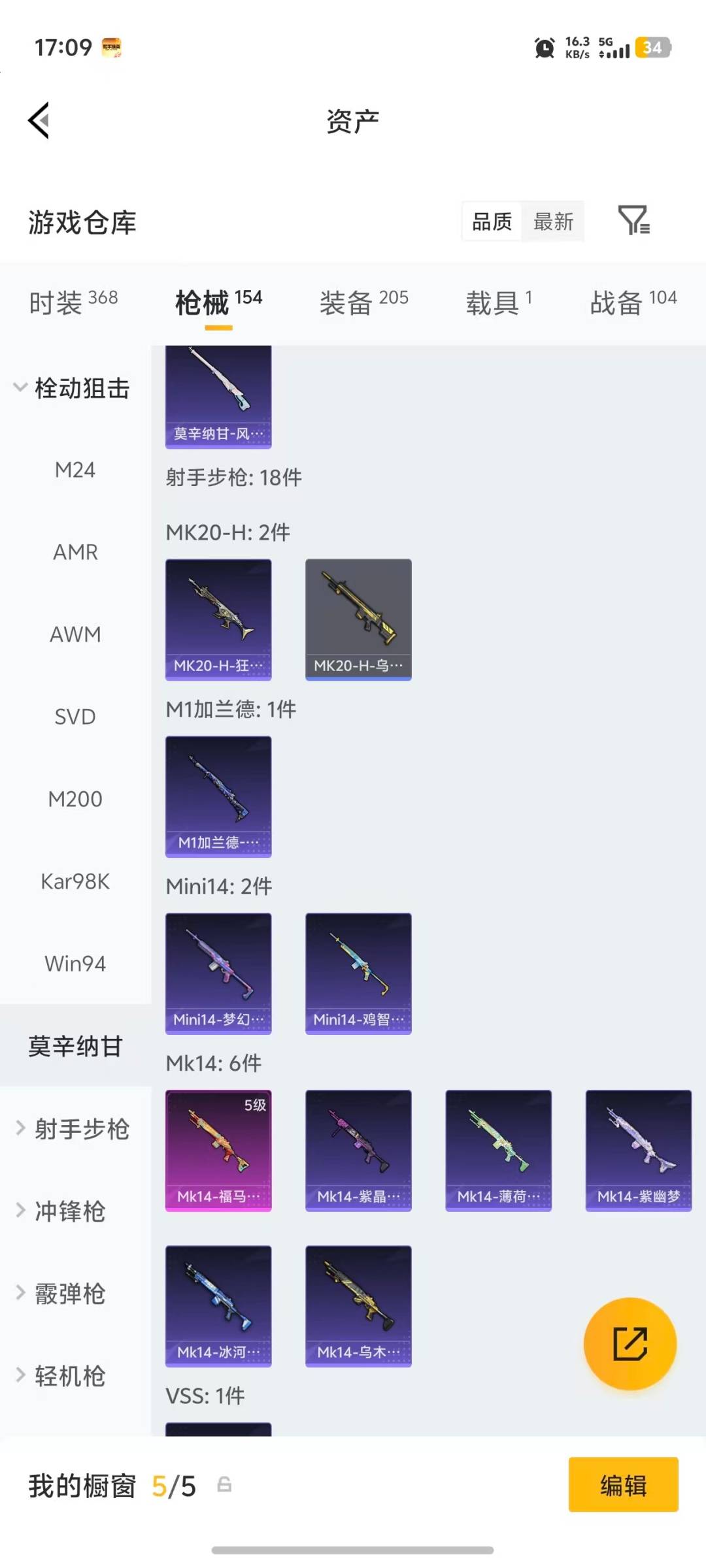This screenshot has height=1568, width=706.
Task: Tap the battery indicator in the status bar
Action: [x=650, y=48]
